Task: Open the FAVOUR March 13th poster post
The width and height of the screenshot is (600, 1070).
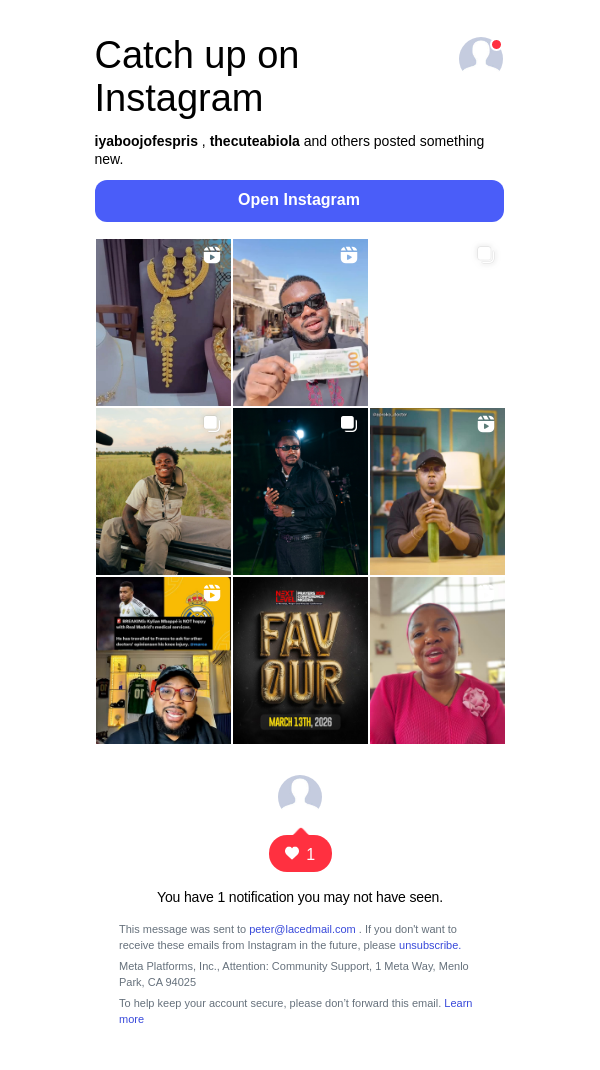Action: 300,660
